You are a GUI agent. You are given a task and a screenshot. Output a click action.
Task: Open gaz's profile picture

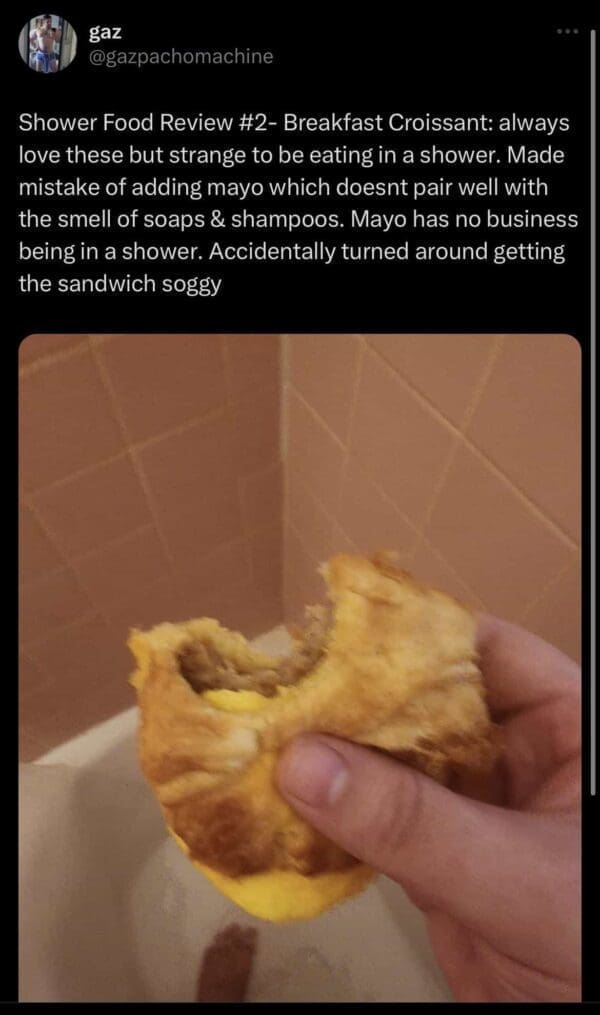pos(46,44)
